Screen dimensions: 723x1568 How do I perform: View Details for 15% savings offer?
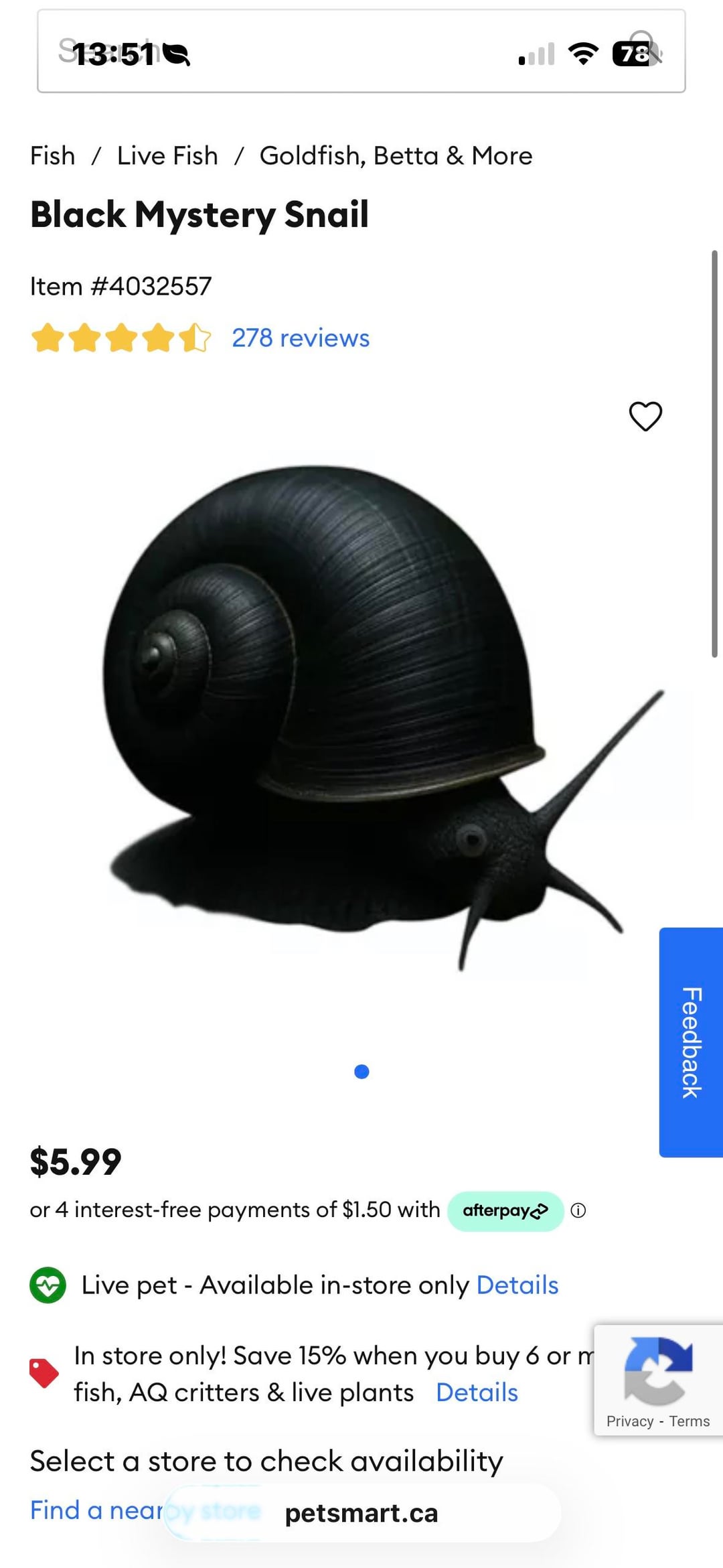[477, 1393]
